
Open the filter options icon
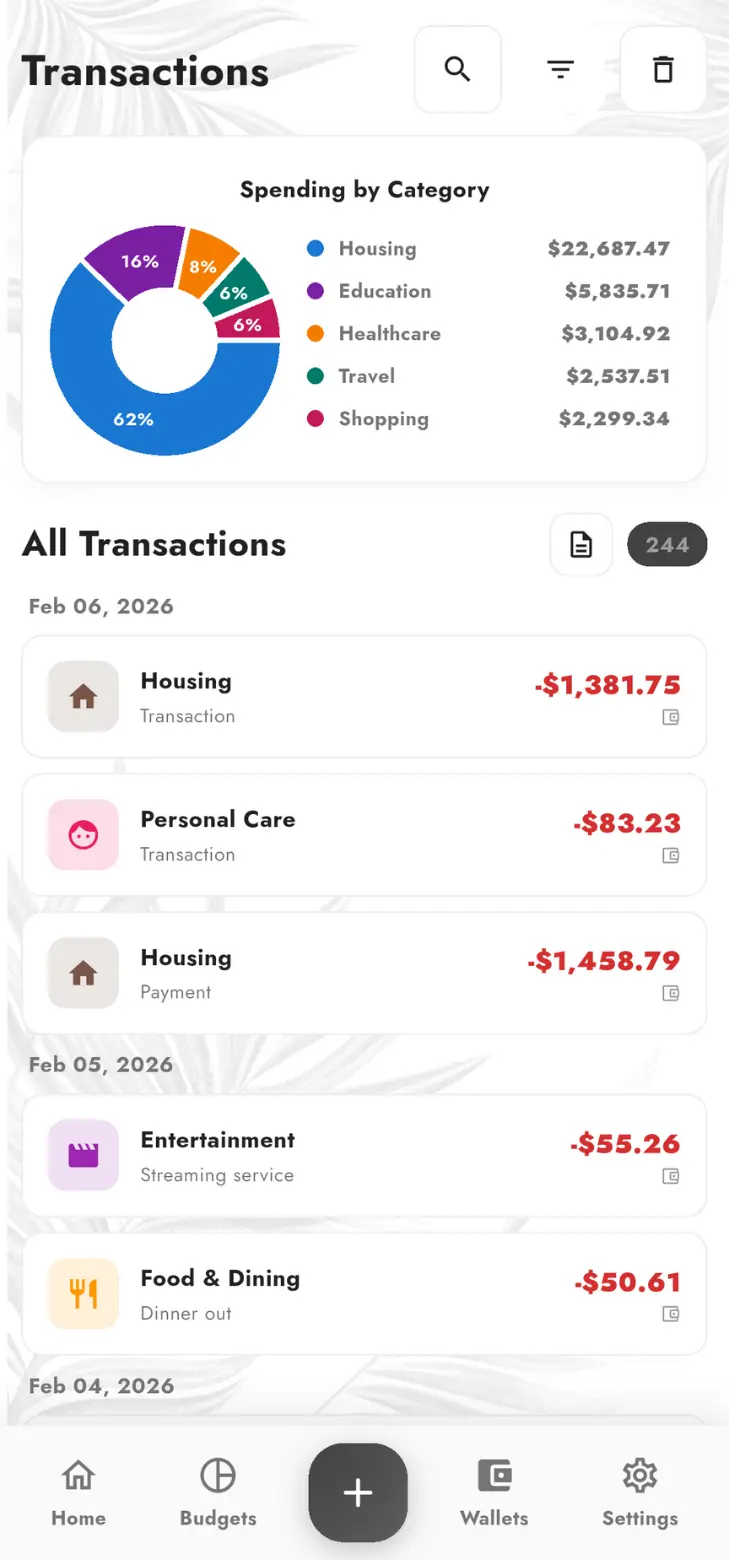coord(560,69)
